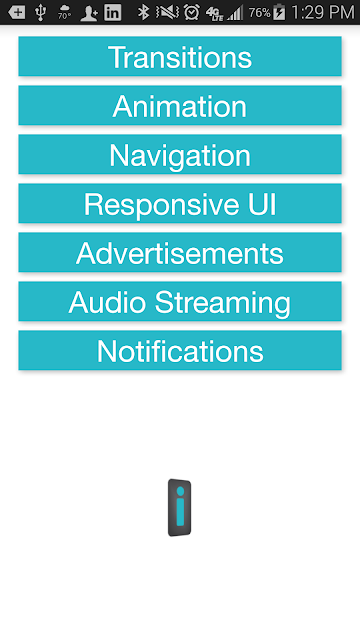Open the Transitions demo
This screenshot has height=640, width=360.
click(180, 56)
